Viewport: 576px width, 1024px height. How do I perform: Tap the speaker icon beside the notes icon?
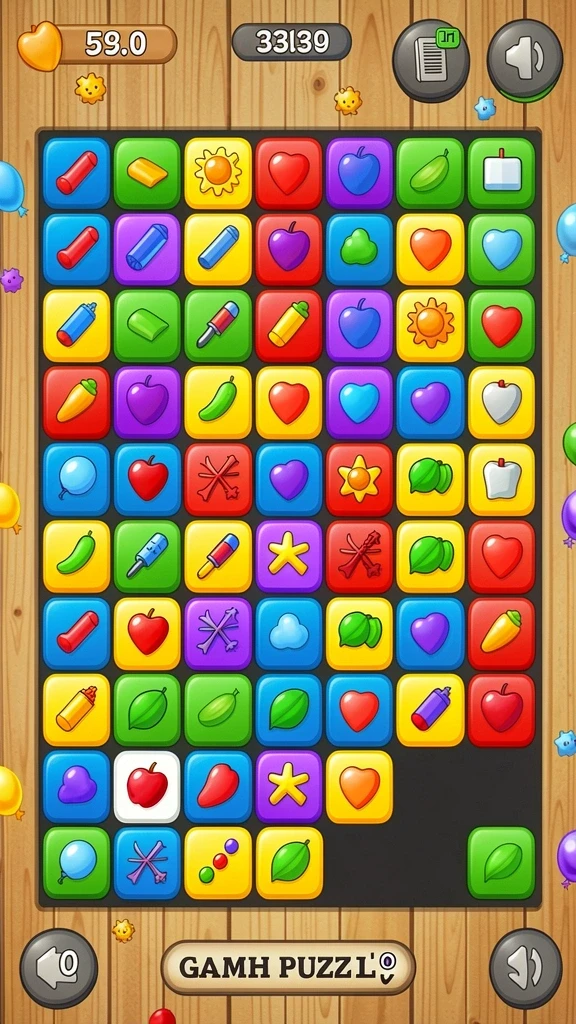(x=525, y=60)
